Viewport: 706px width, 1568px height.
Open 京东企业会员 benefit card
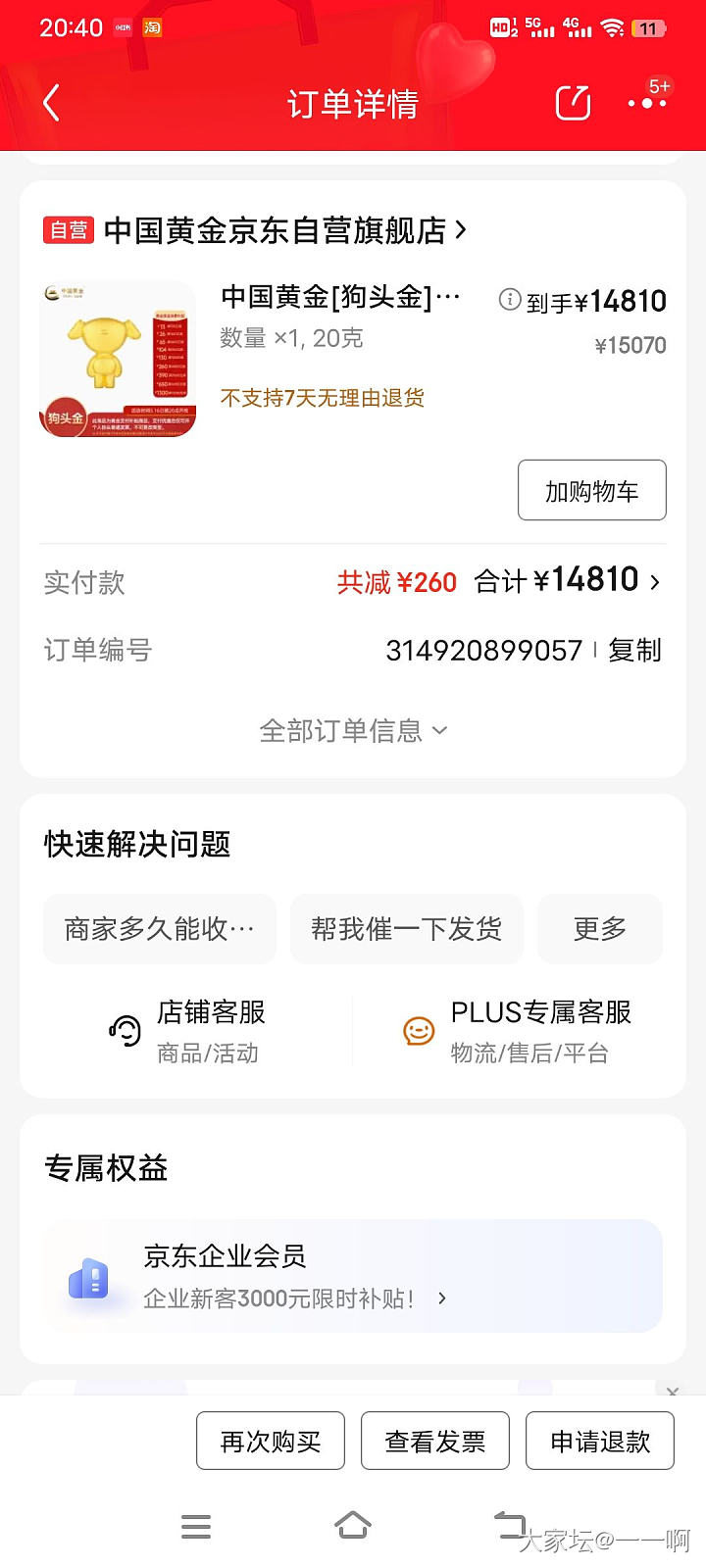[x=351, y=1276]
